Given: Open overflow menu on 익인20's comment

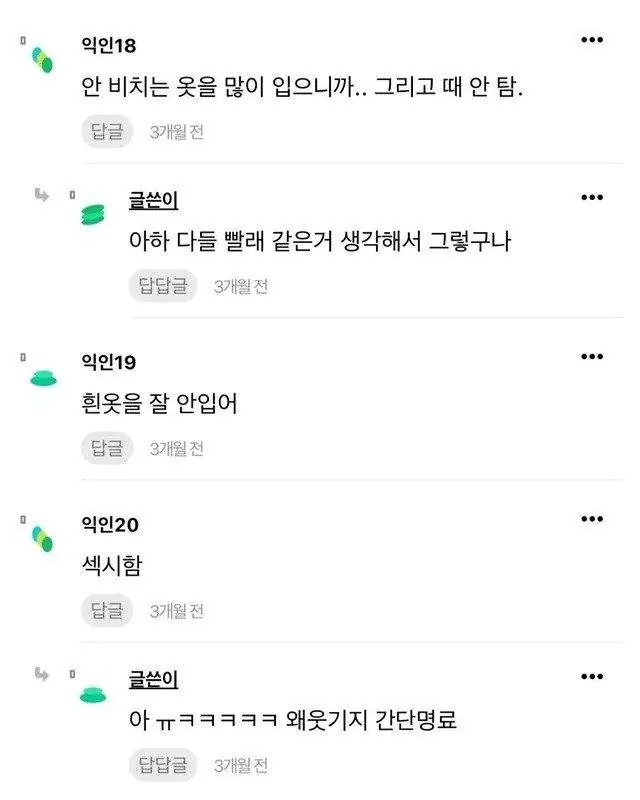Looking at the screenshot, I should pyautogui.click(x=592, y=518).
